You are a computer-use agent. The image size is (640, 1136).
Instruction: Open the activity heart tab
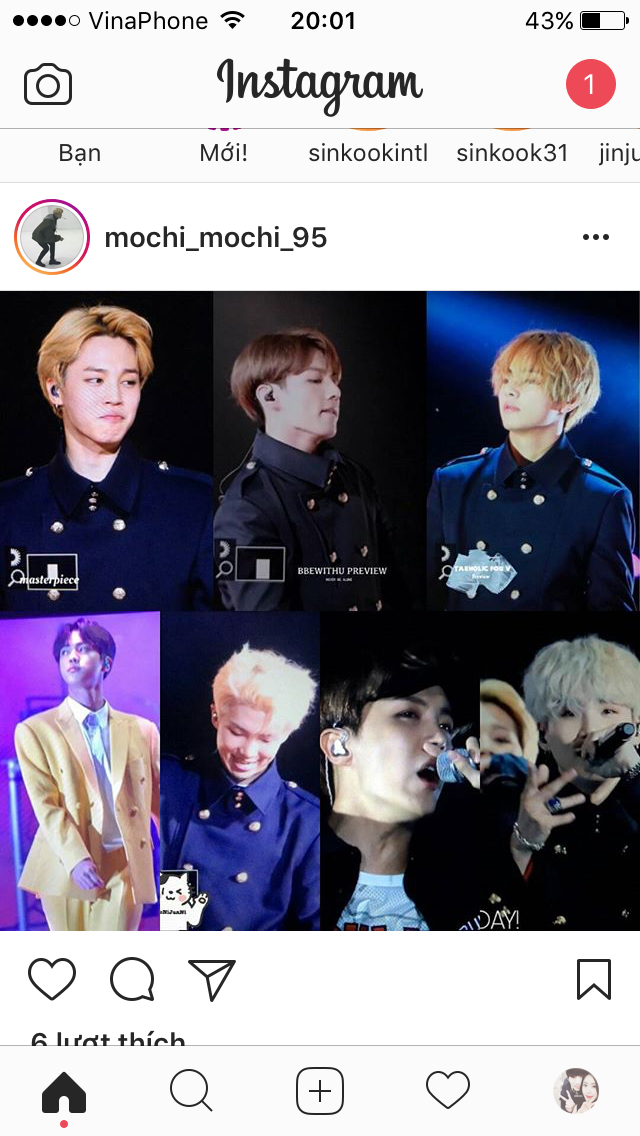[x=448, y=1090]
